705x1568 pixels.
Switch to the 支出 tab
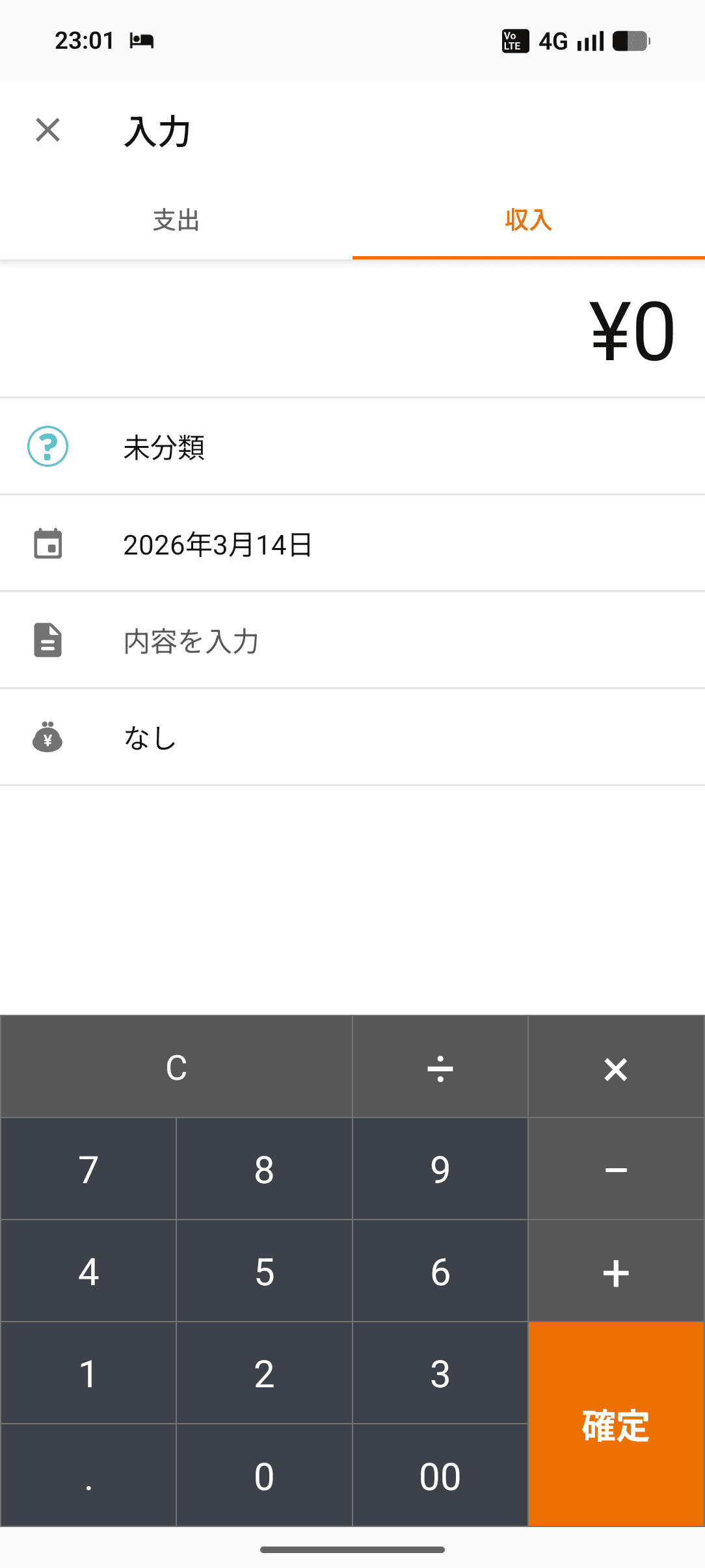click(x=176, y=220)
